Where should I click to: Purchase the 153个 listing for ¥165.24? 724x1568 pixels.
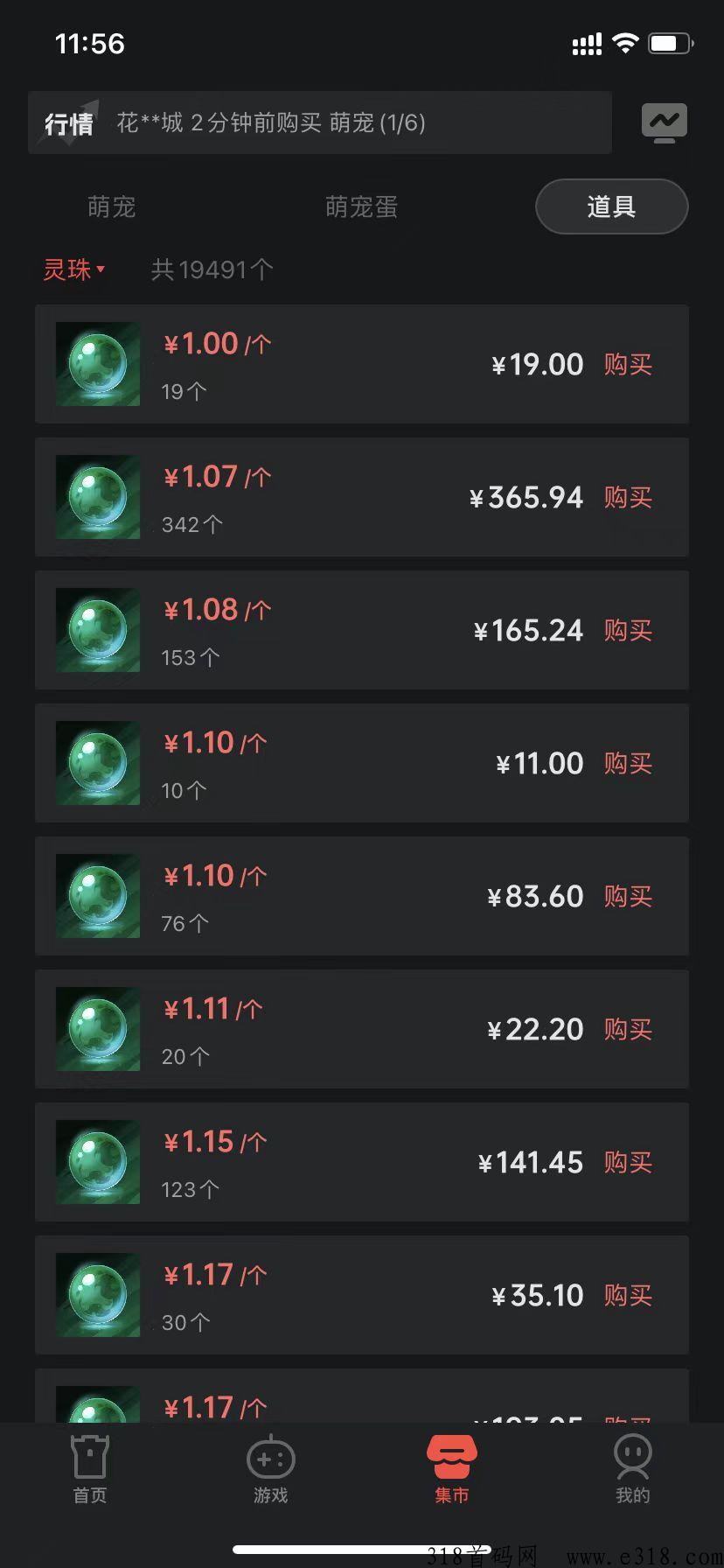coord(628,631)
